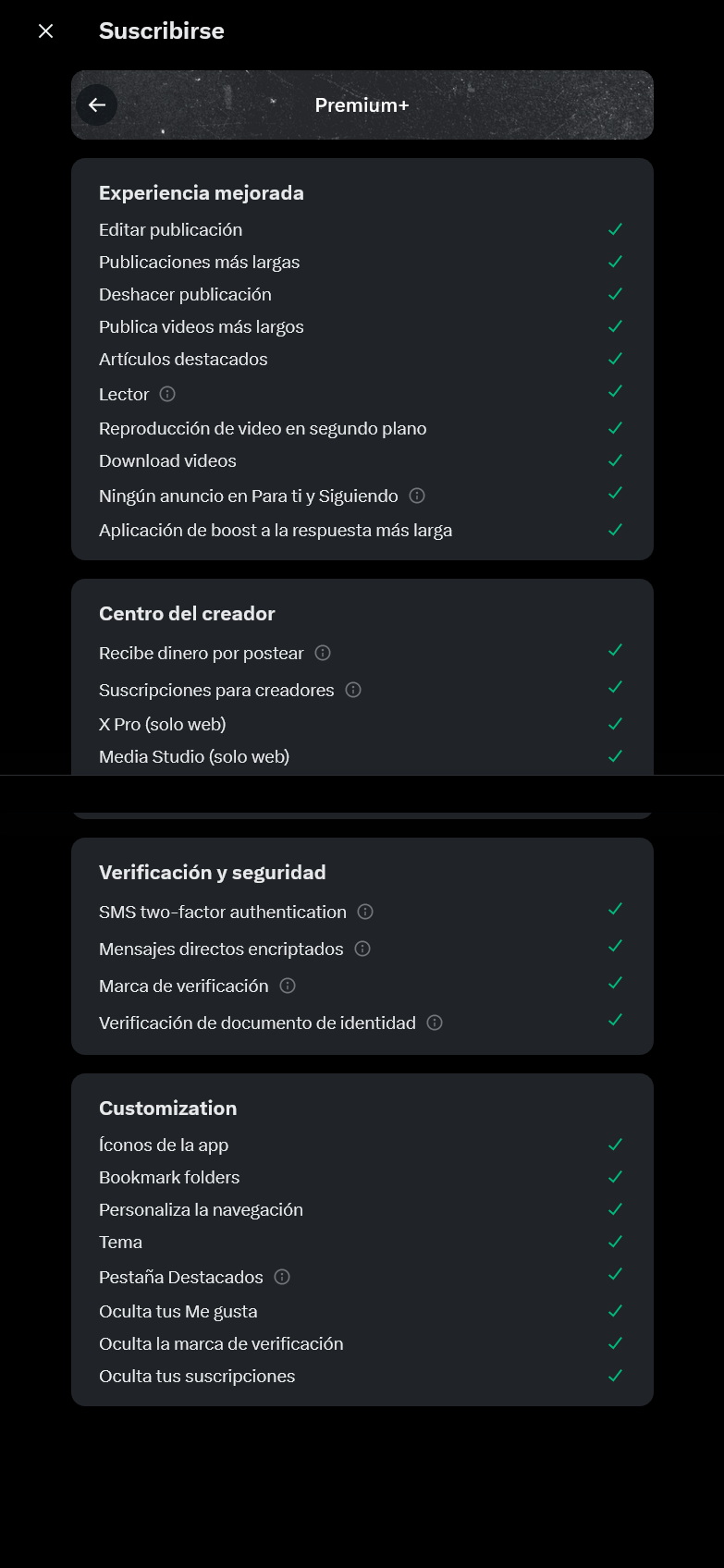Screen dimensions: 724x1568
Task: Open info icon beside Pestaña Destacados
Action: (x=282, y=1277)
